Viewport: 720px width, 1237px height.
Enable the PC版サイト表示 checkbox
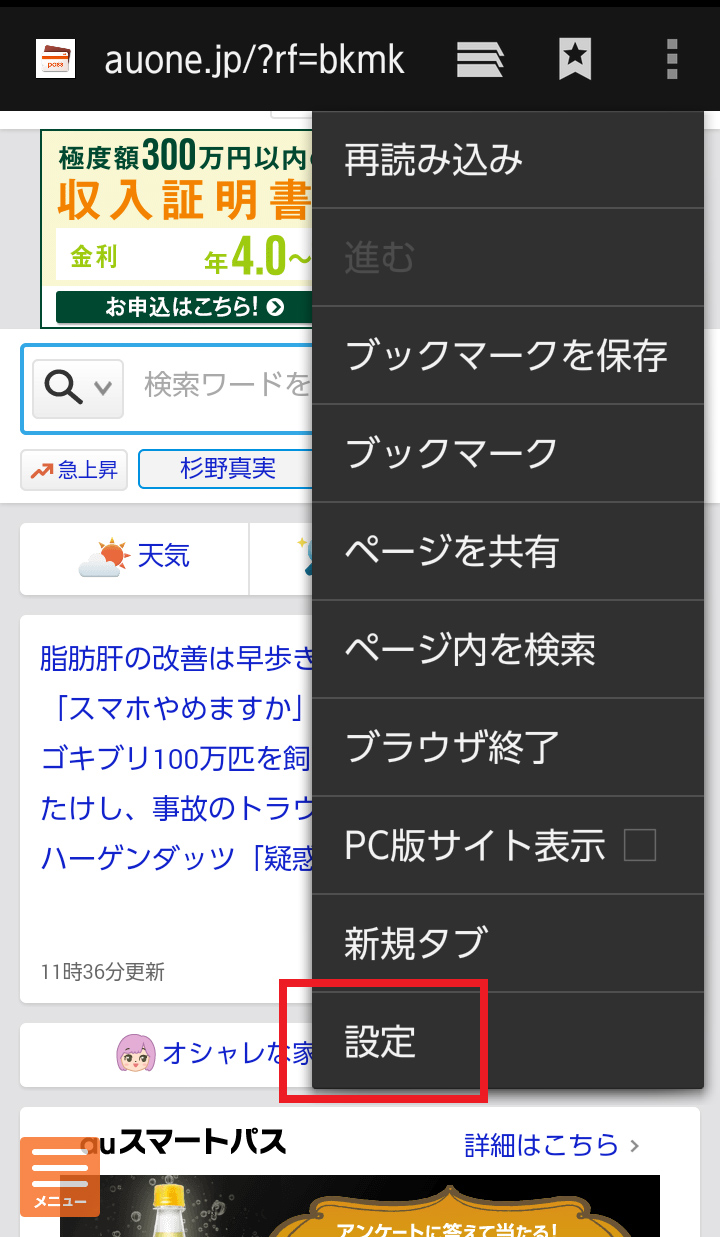(x=639, y=846)
